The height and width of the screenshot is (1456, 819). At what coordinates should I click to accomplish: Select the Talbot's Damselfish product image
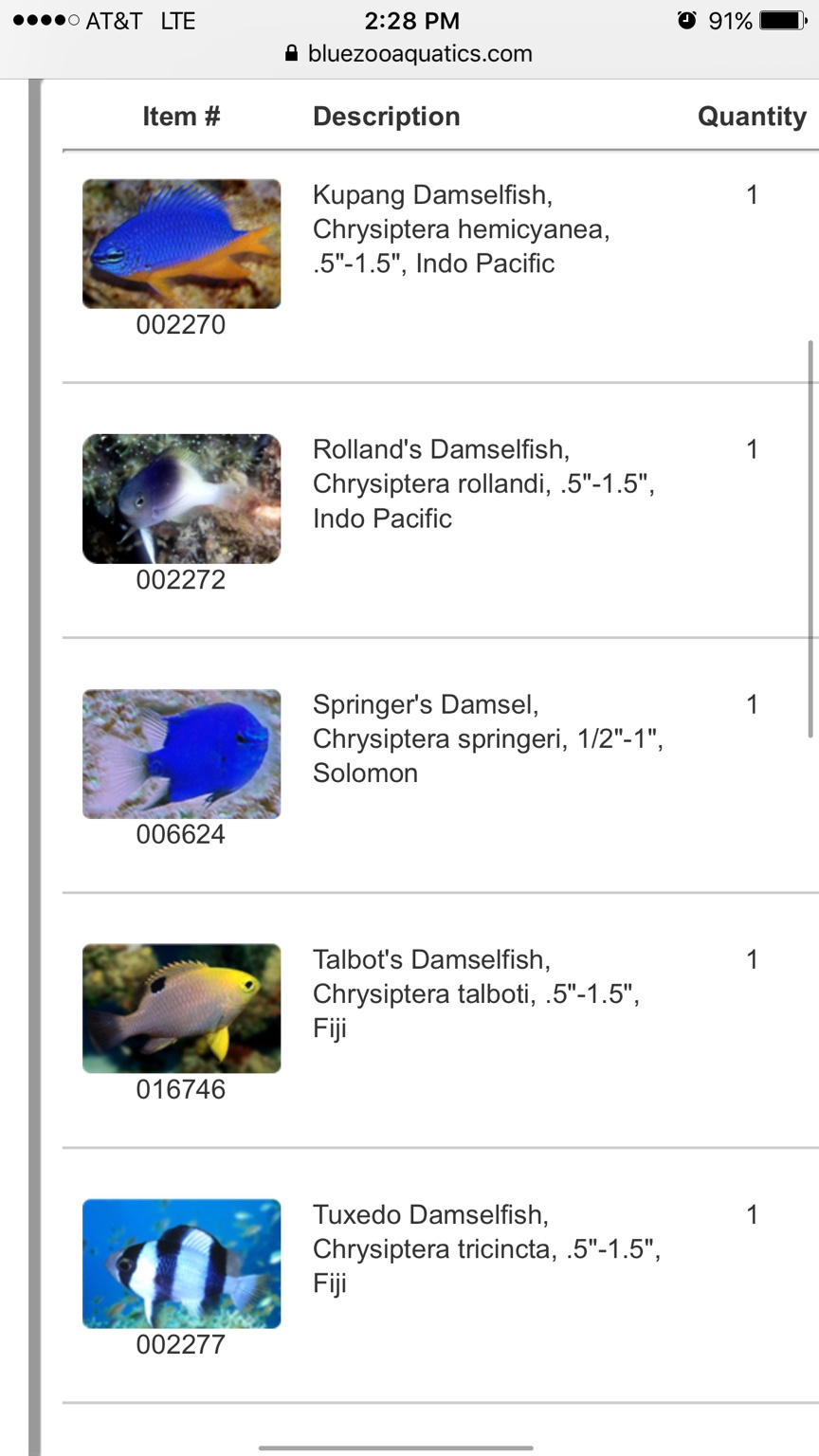coord(181,1008)
